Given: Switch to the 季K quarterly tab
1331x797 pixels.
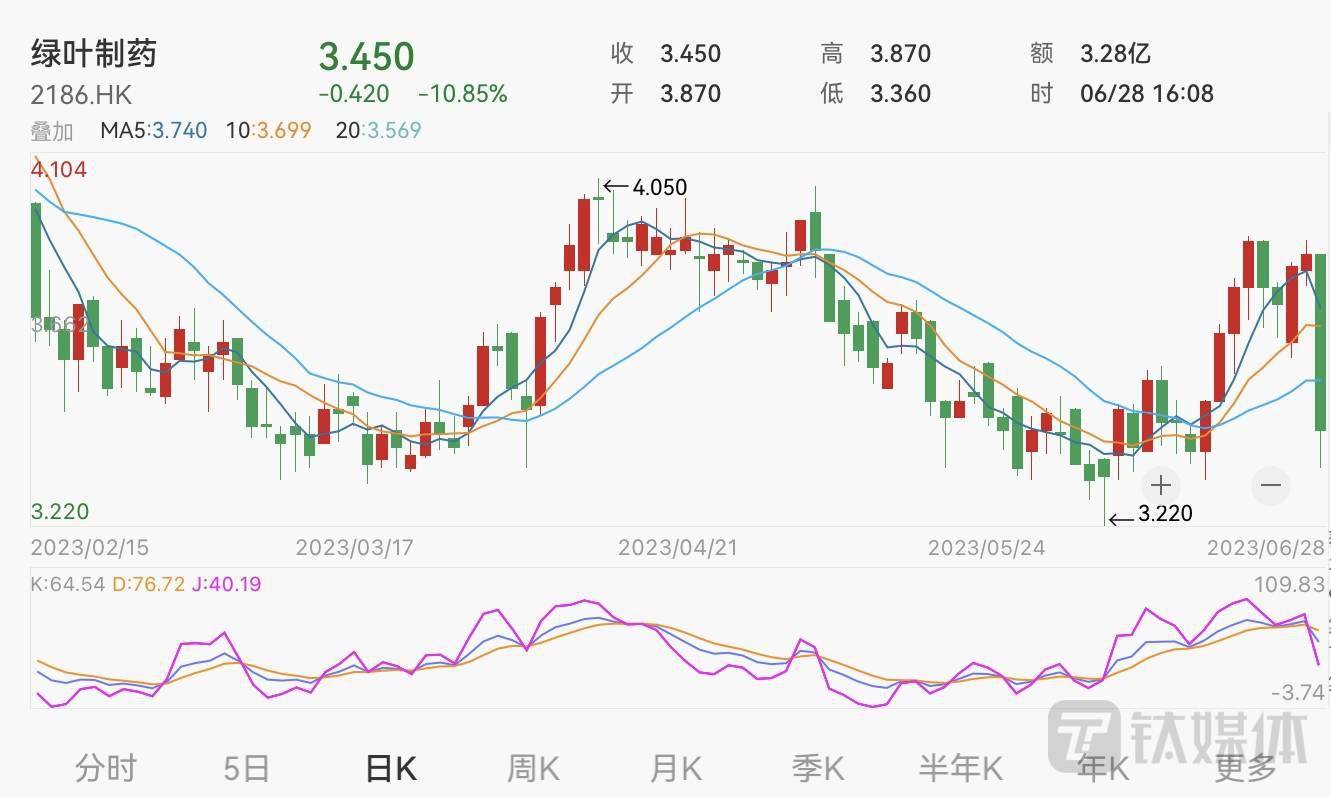Looking at the screenshot, I should [818, 769].
